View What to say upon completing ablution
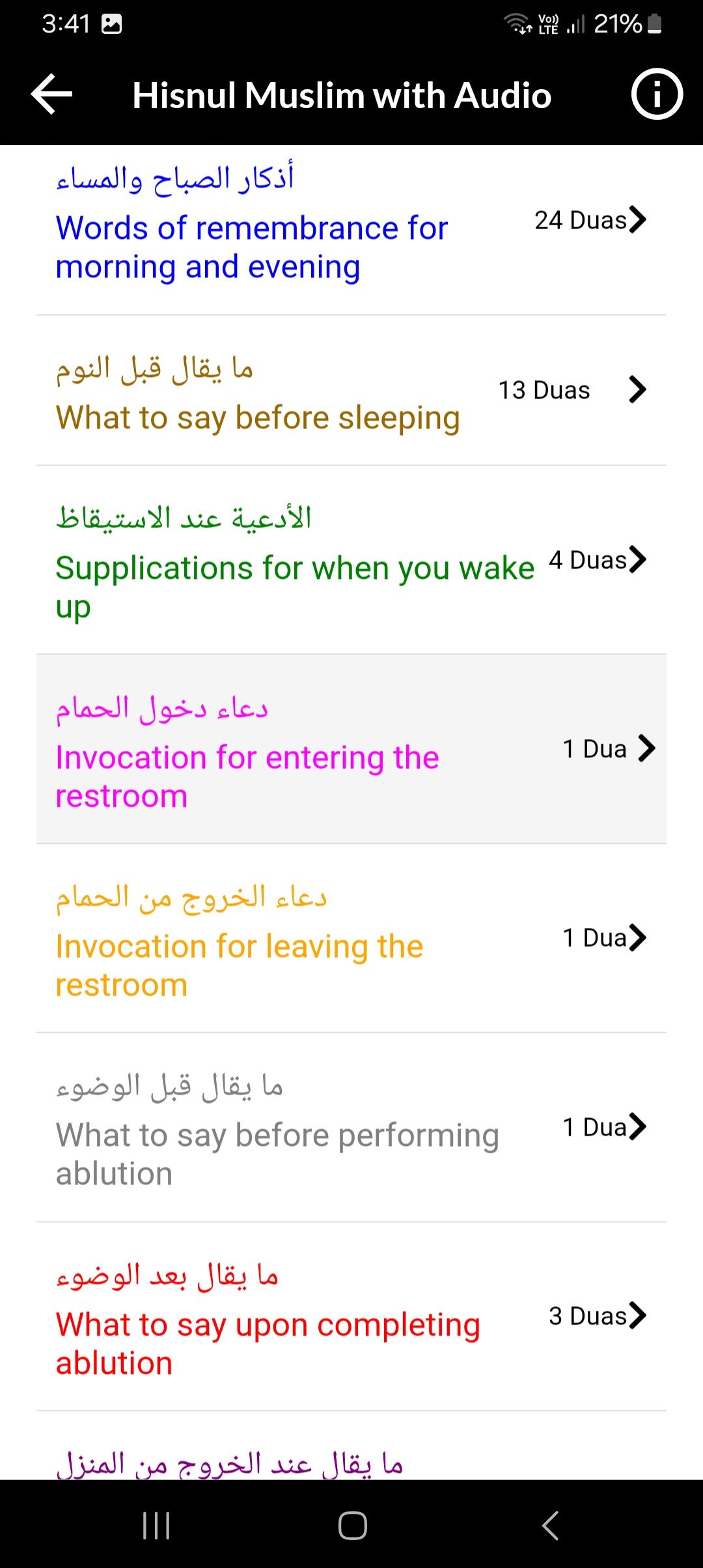Viewport: 703px width, 1568px height. point(351,1317)
